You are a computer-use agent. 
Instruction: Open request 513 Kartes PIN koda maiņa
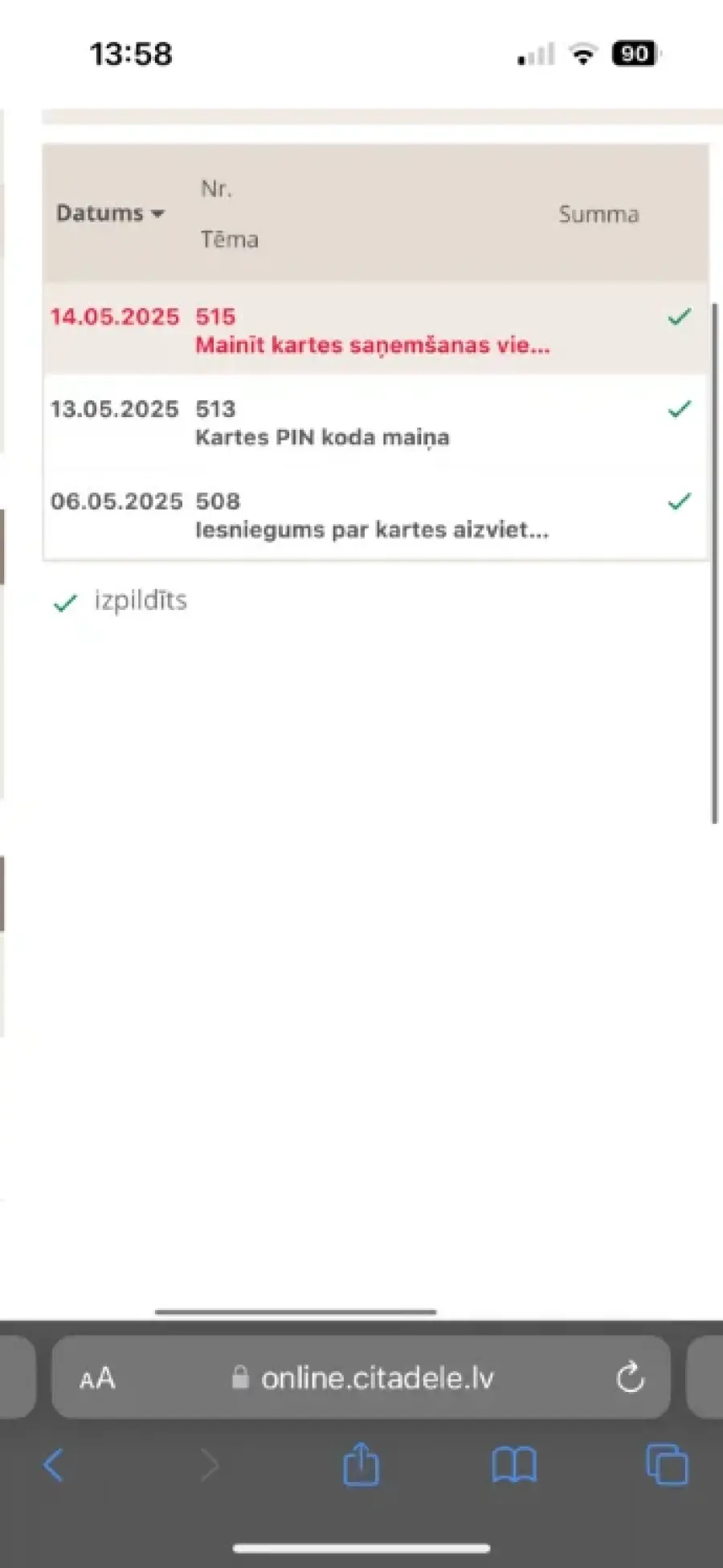(375, 423)
